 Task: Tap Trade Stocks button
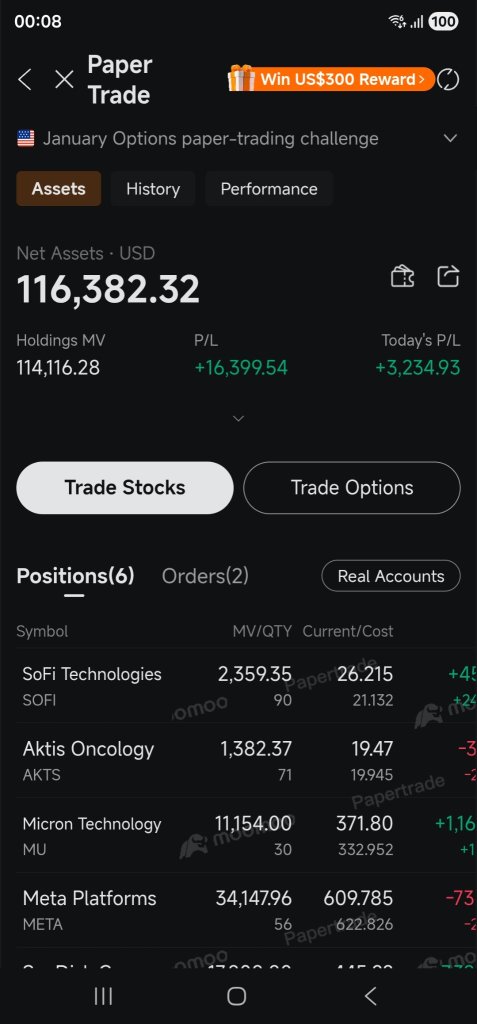click(125, 488)
